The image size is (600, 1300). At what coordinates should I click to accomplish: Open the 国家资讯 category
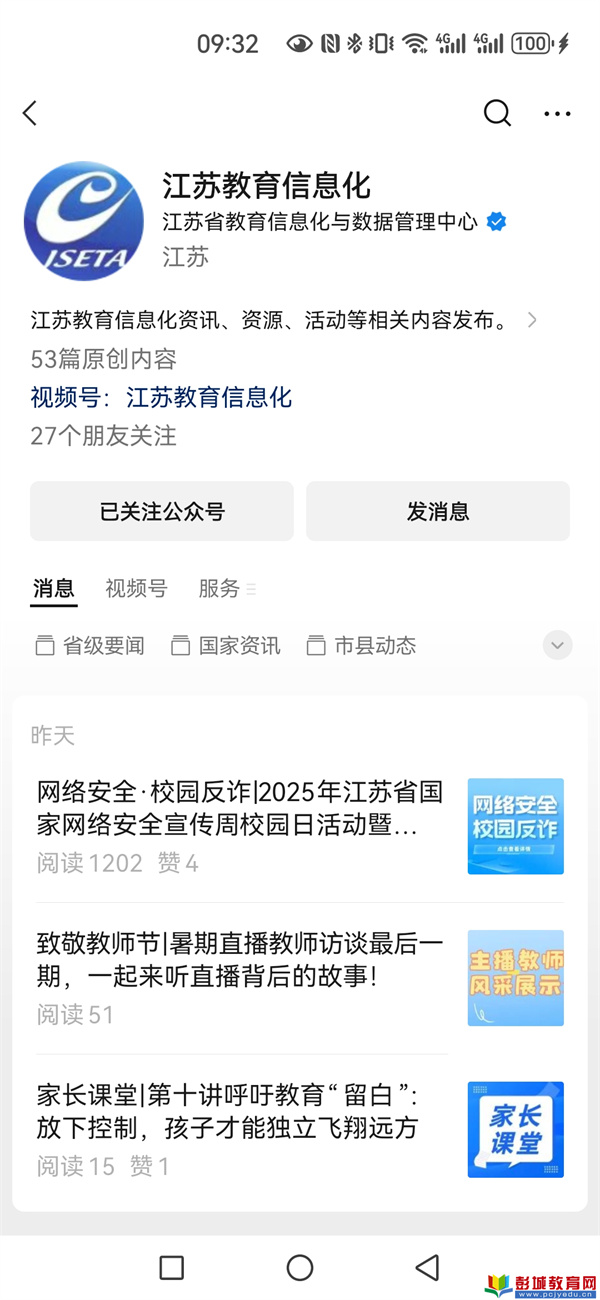tap(226, 646)
